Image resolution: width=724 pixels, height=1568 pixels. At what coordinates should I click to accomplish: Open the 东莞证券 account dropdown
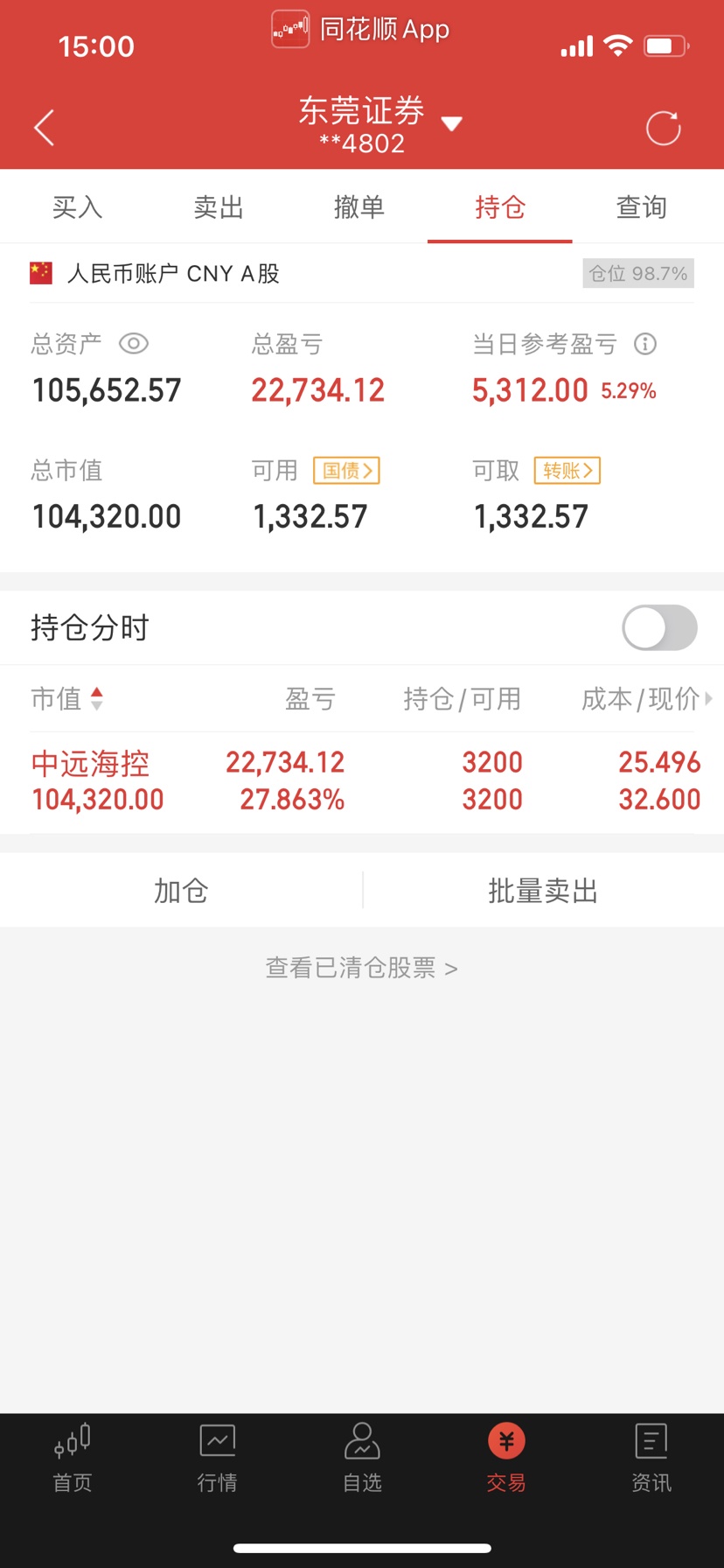point(379,124)
